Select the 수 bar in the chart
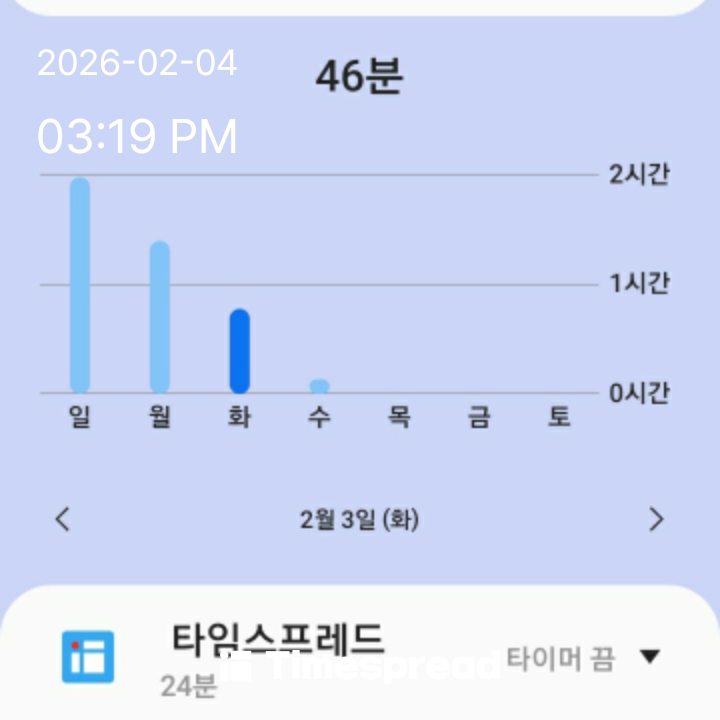 click(319, 386)
